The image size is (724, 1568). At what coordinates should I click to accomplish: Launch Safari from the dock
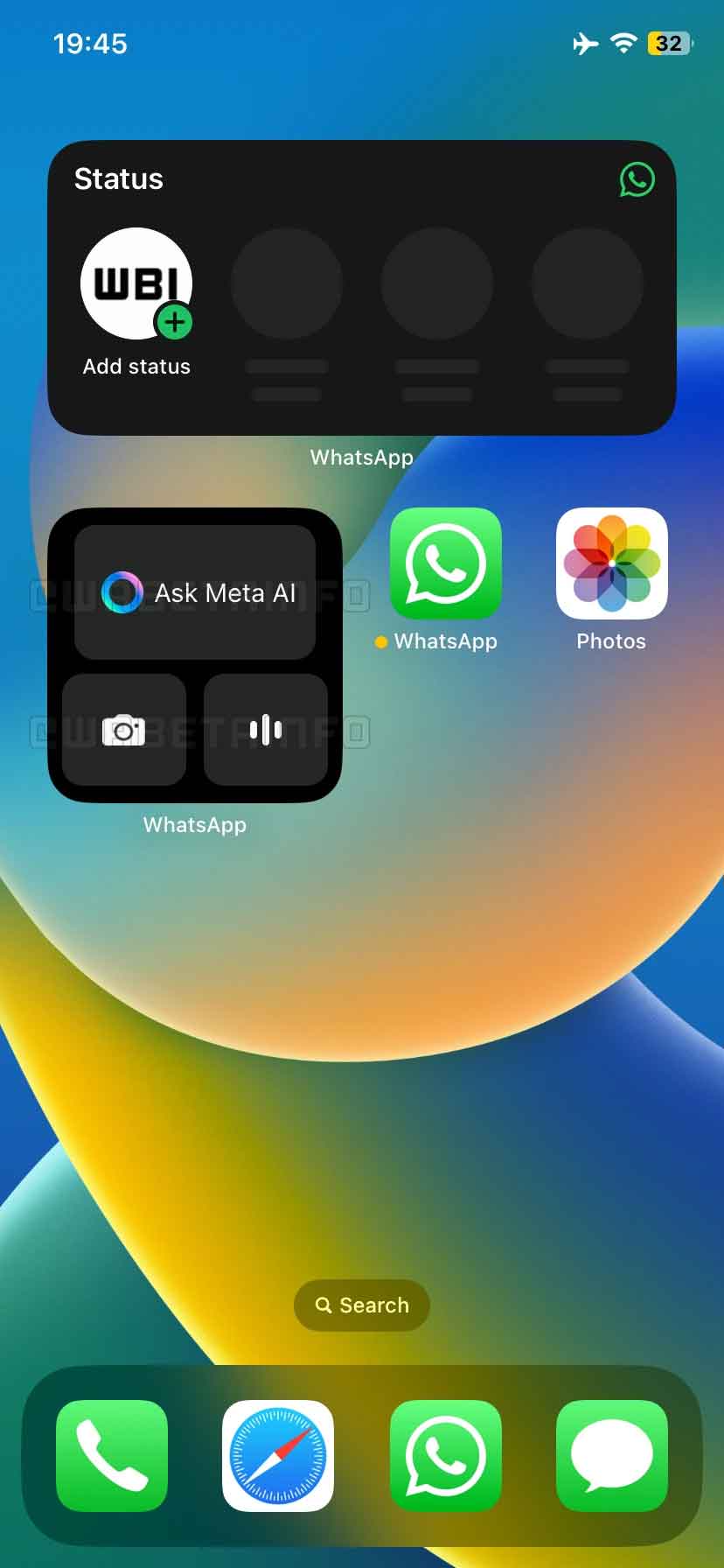278,1456
